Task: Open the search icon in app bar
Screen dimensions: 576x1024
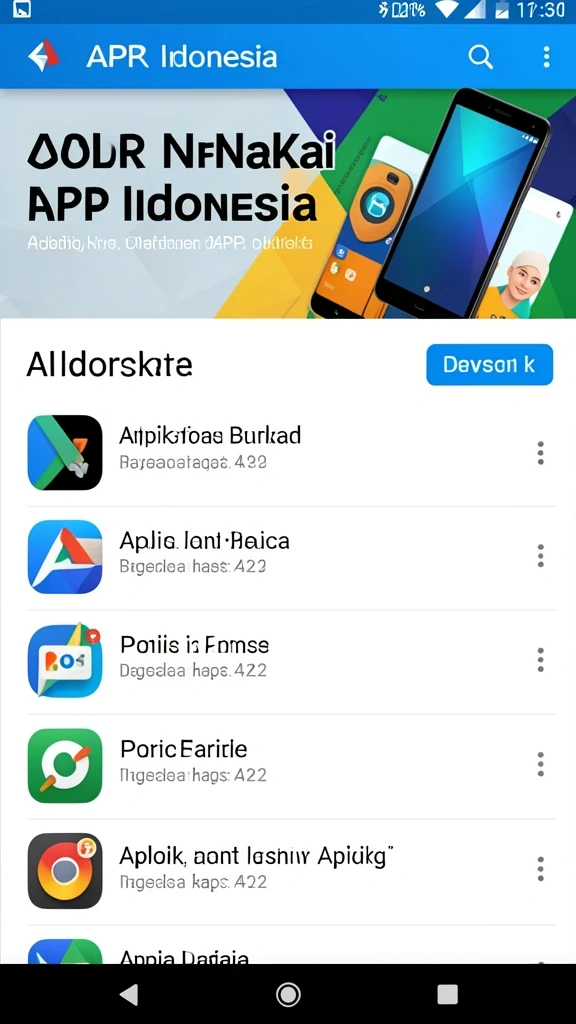Action: click(481, 57)
